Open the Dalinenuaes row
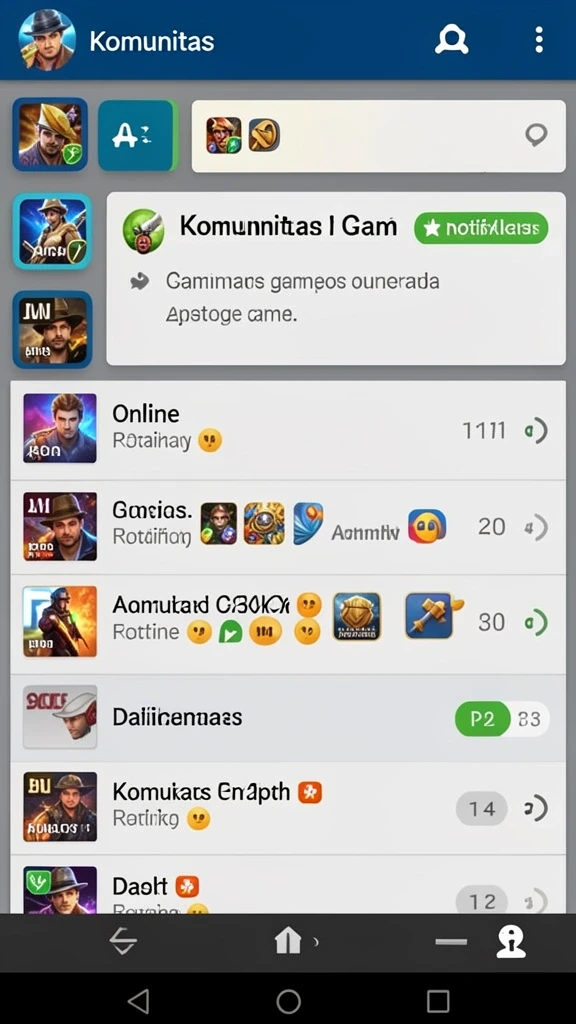Viewport: 576px width, 1024px height. coord(288,718)
